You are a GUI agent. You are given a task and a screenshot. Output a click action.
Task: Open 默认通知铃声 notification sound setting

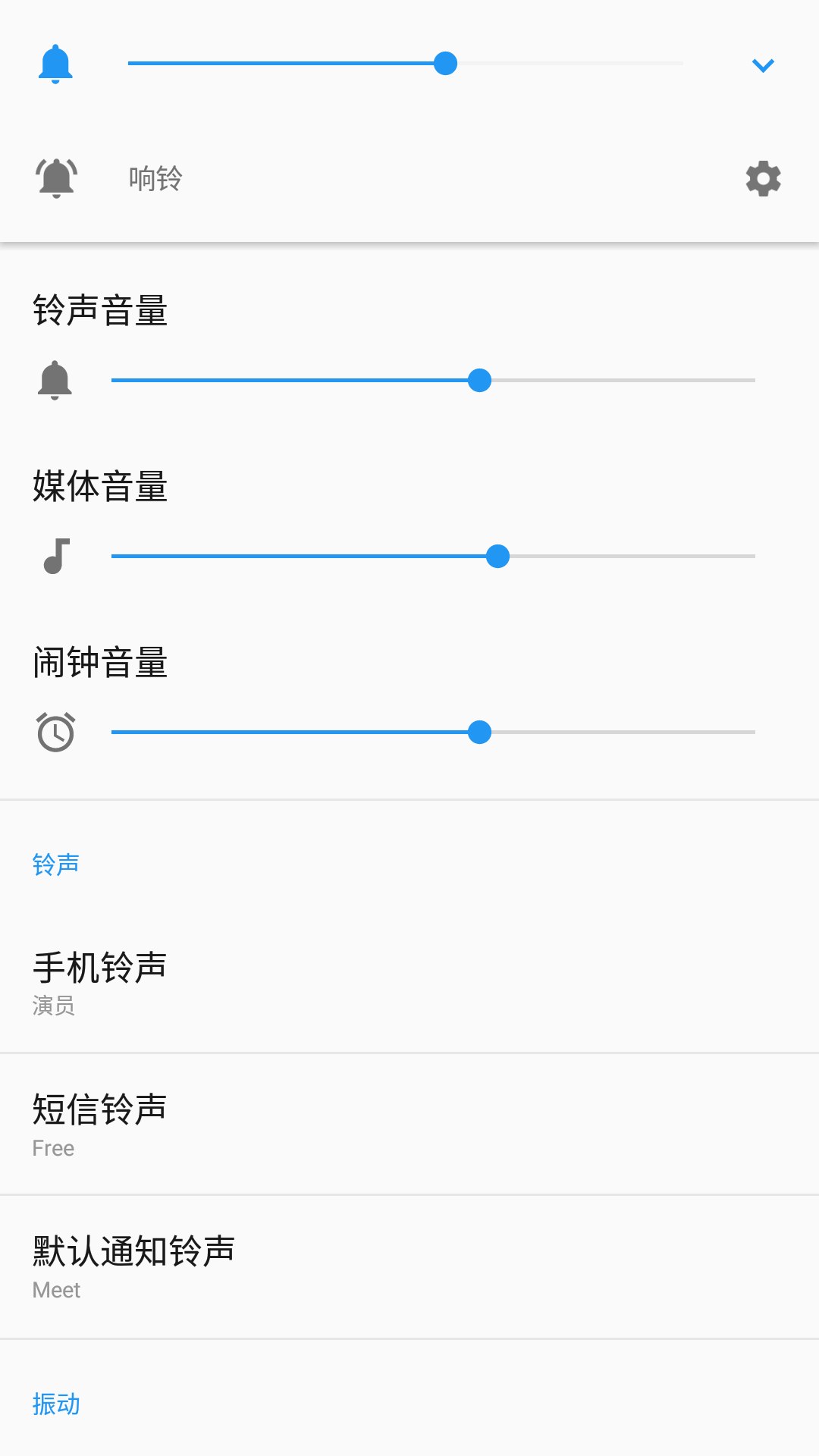pos(409,1266)
